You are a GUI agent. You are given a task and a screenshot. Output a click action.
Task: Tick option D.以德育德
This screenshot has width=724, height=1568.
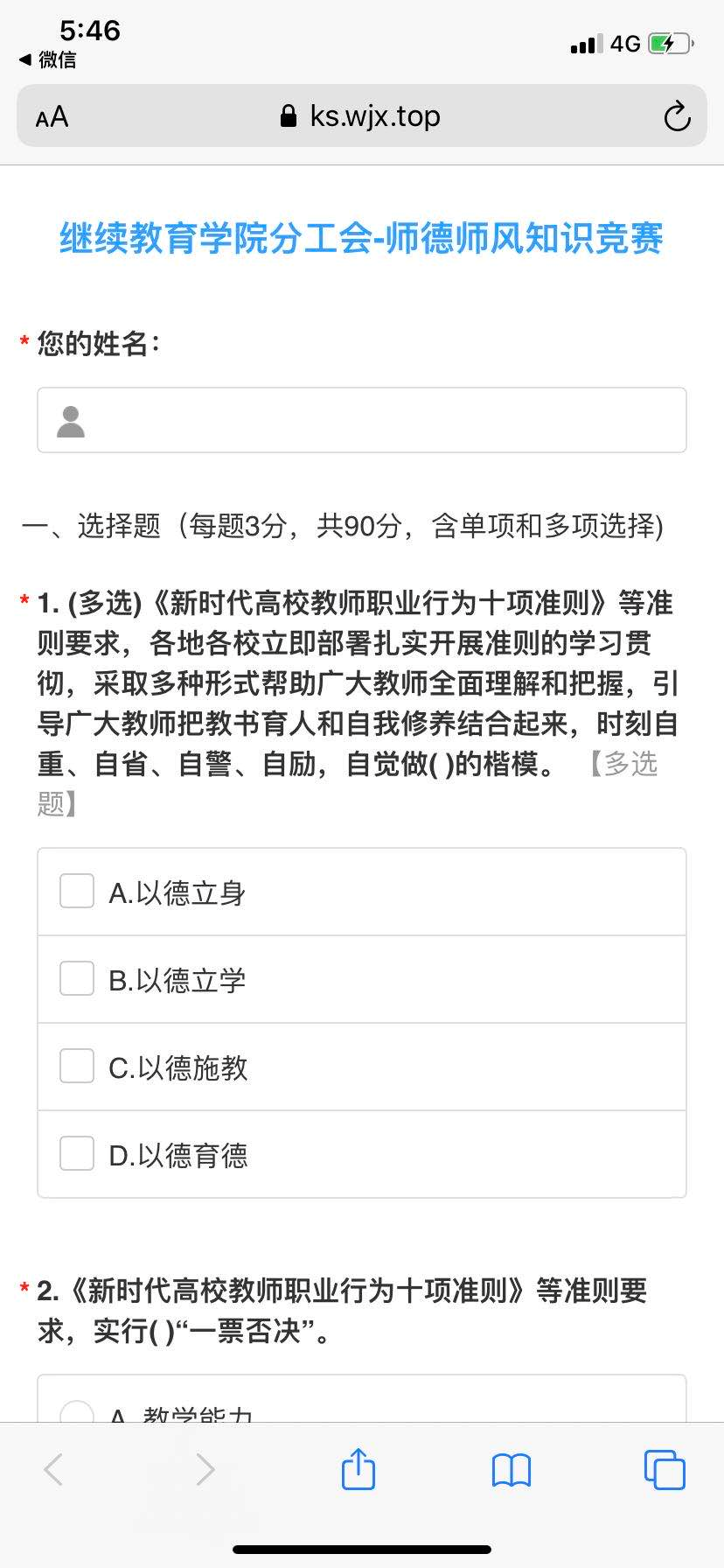pyautogui.click(x=77, y=1154)
